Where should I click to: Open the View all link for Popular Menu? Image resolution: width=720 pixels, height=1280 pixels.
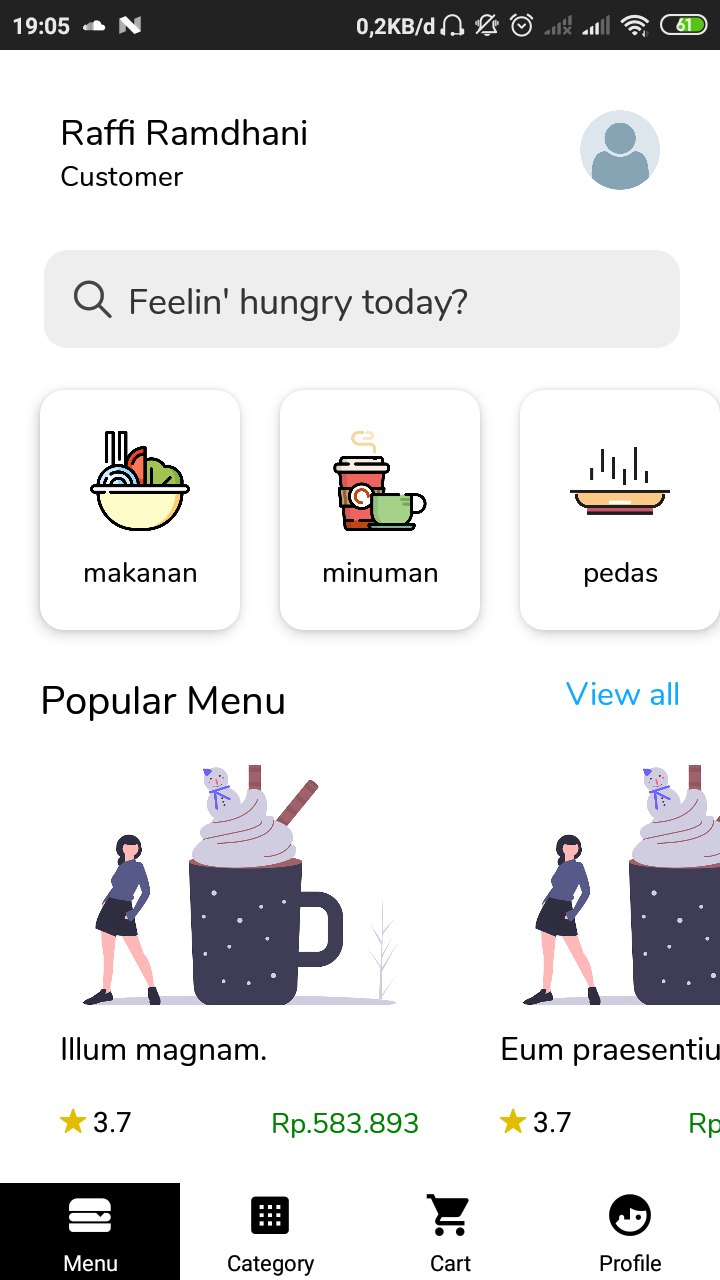(x=622, y=693)
